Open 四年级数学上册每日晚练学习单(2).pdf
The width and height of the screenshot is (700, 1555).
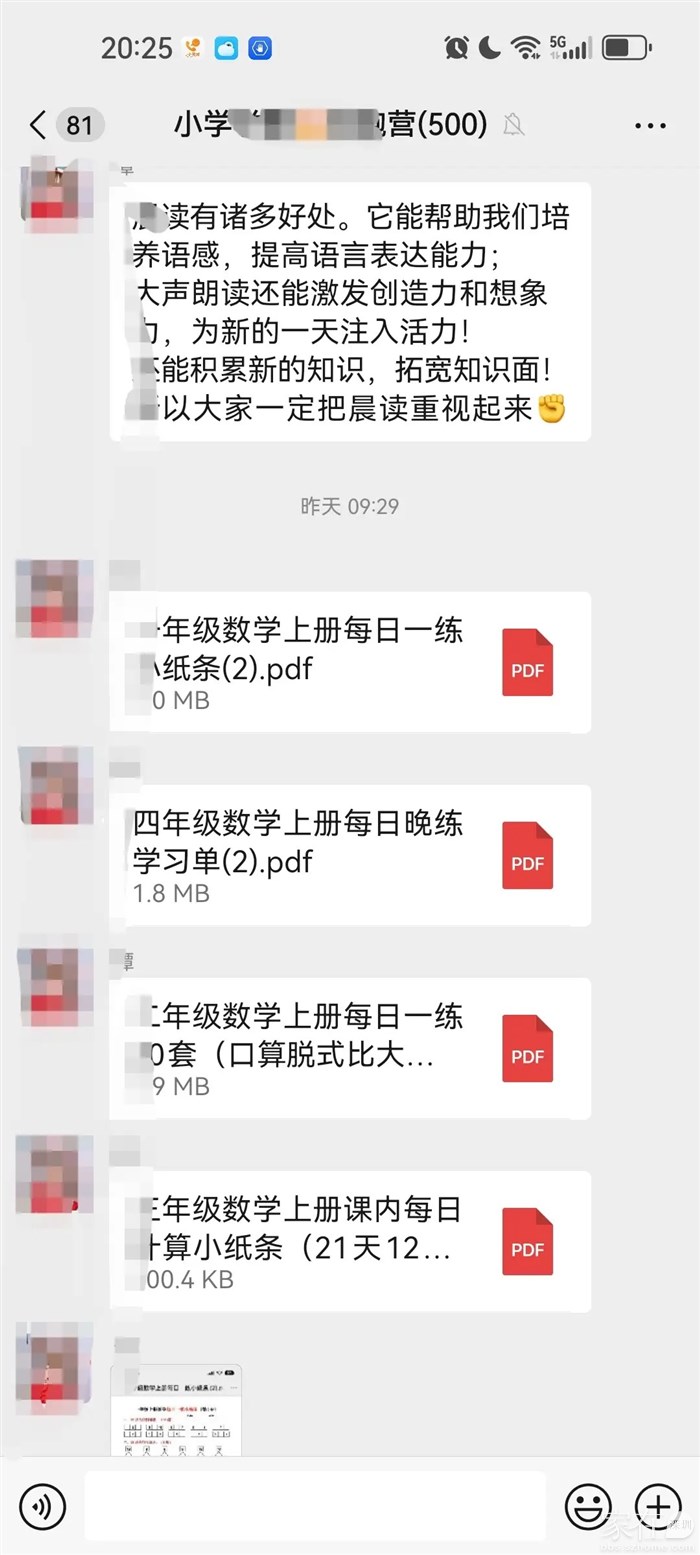coord(350,855)
